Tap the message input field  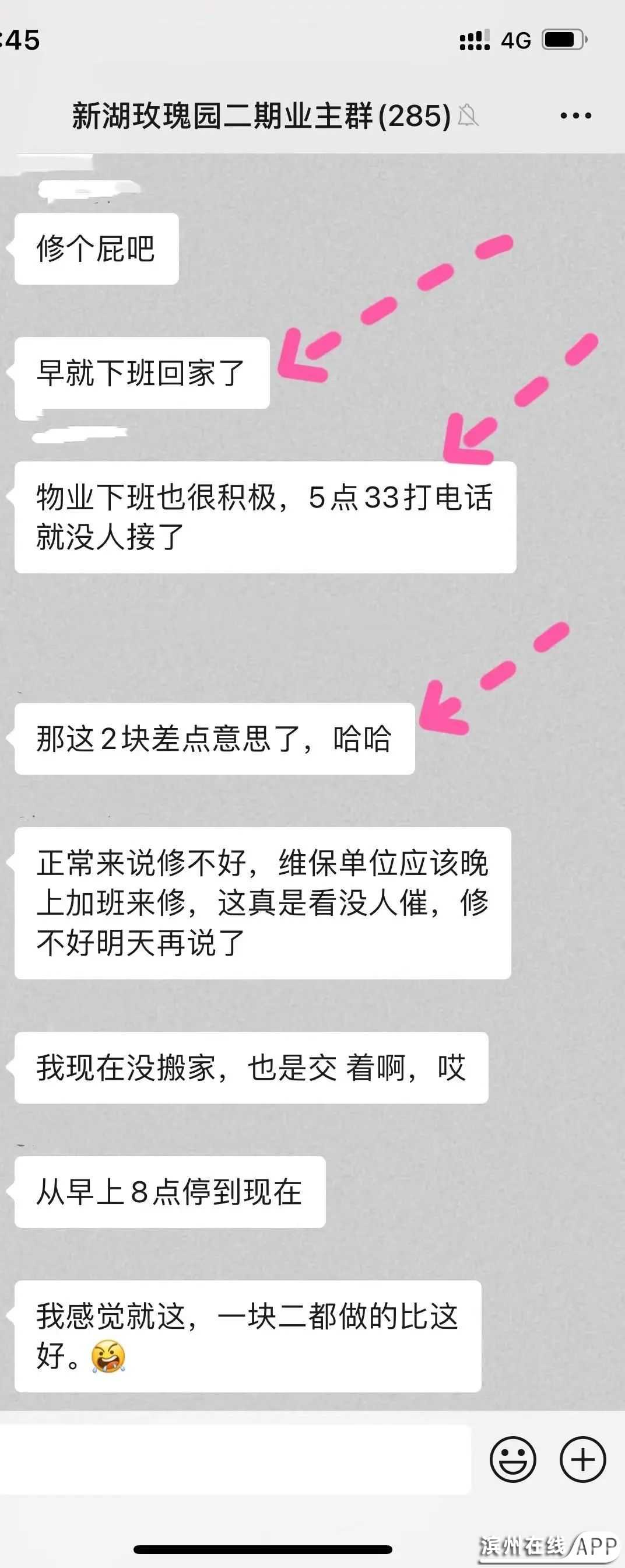(x=234, y=1459)
